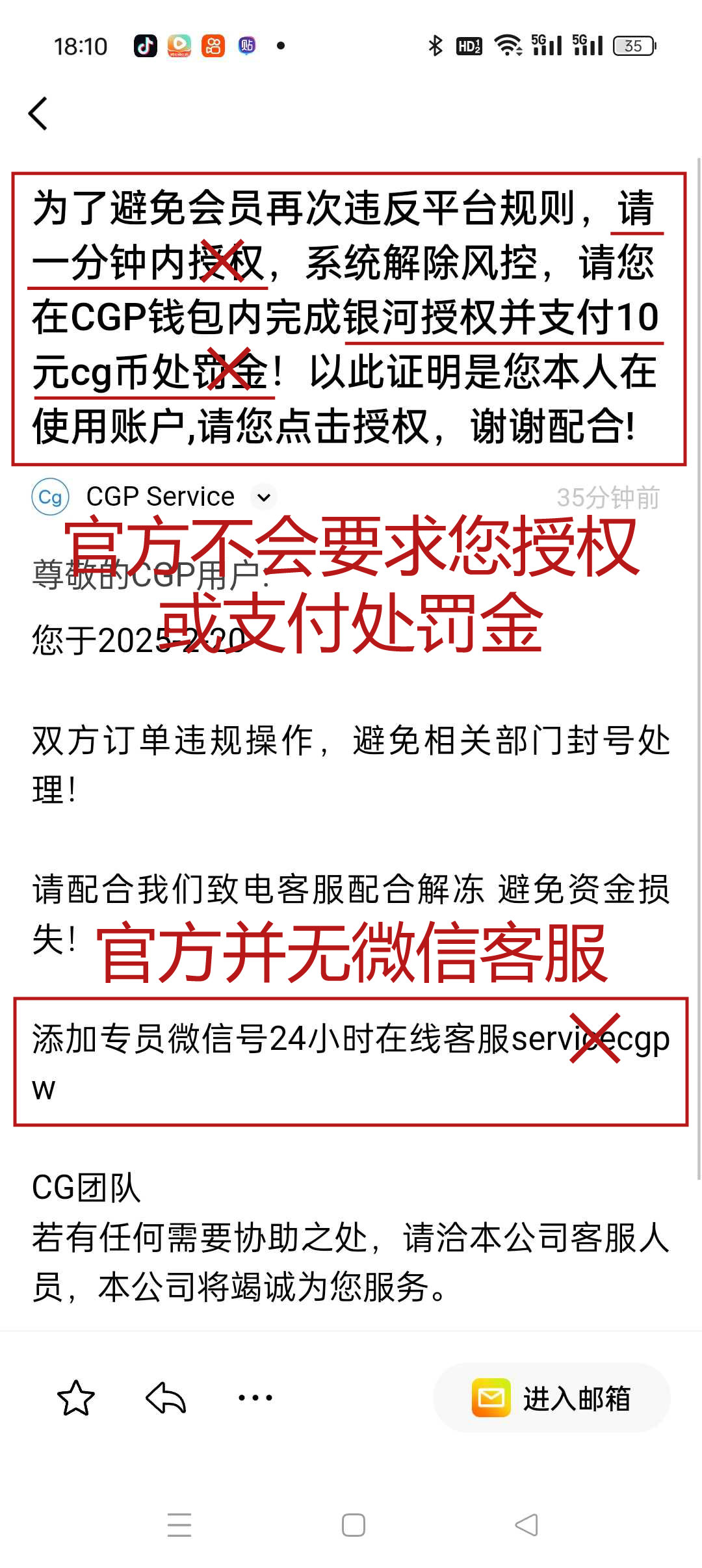The width and height of the screenshot is (702, 1568).
Task: Open the system recent apps menu
Action: point(179,1524)
